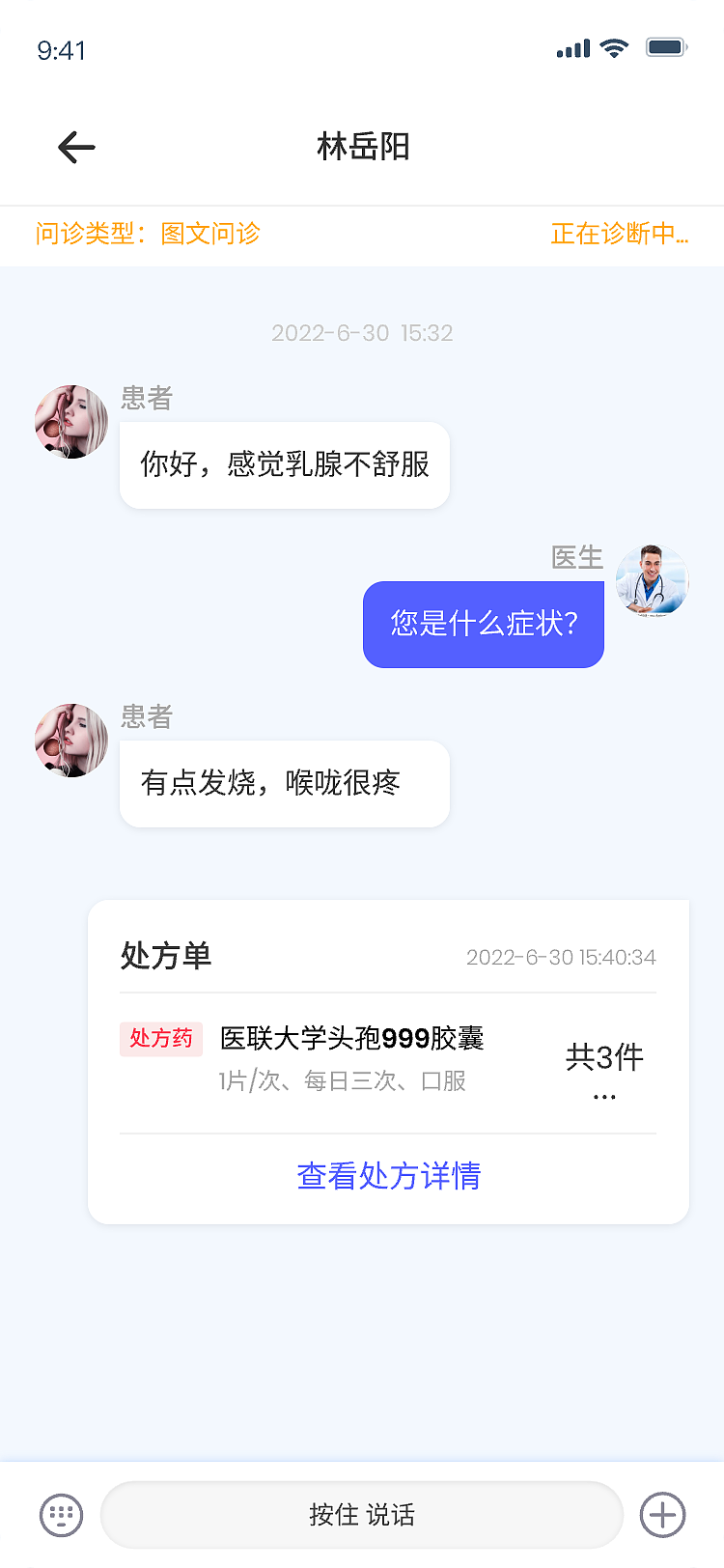
Task: Click the 共3件 item count
Action: [x=605, y=1057]
